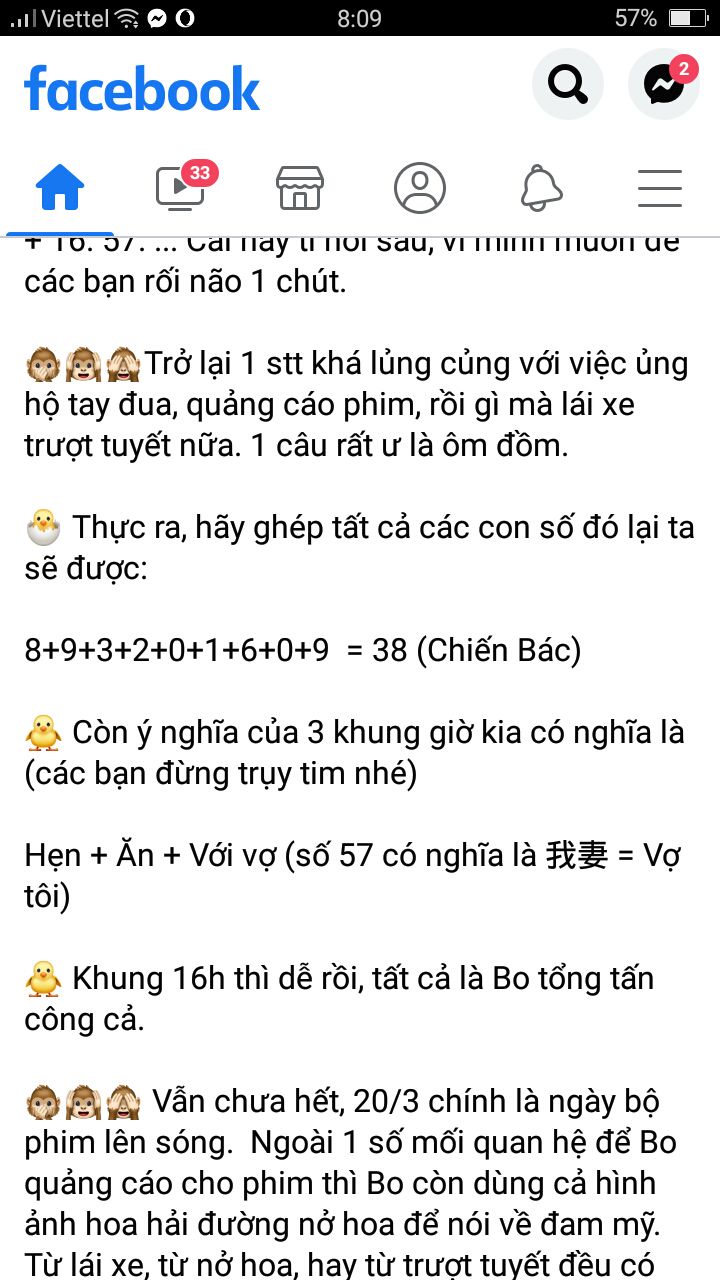Open the Profile tab
This screenshot has height=1280, width=720.
click(x=420, y=187)
